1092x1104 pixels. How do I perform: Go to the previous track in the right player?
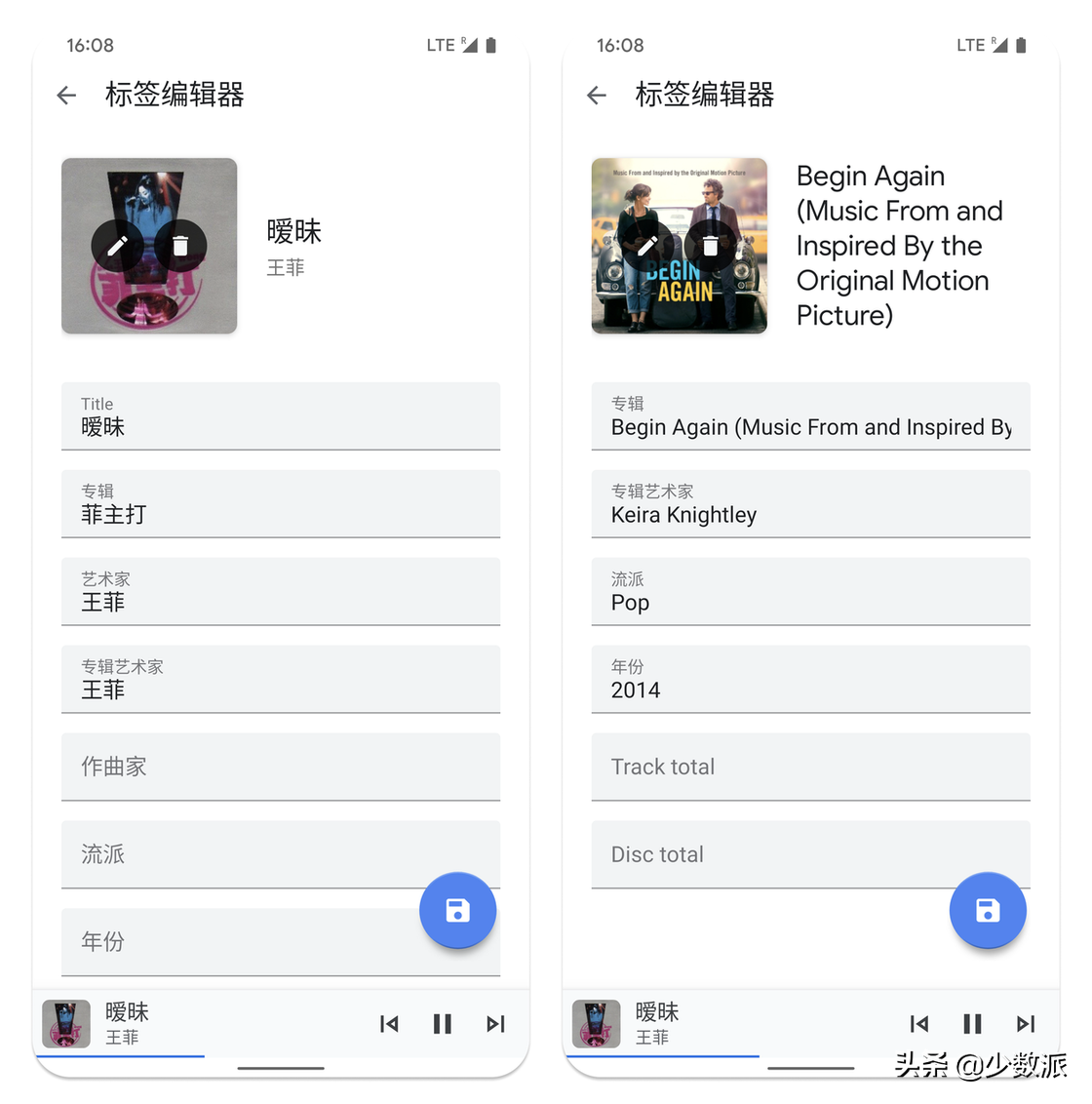(918, 1024)
